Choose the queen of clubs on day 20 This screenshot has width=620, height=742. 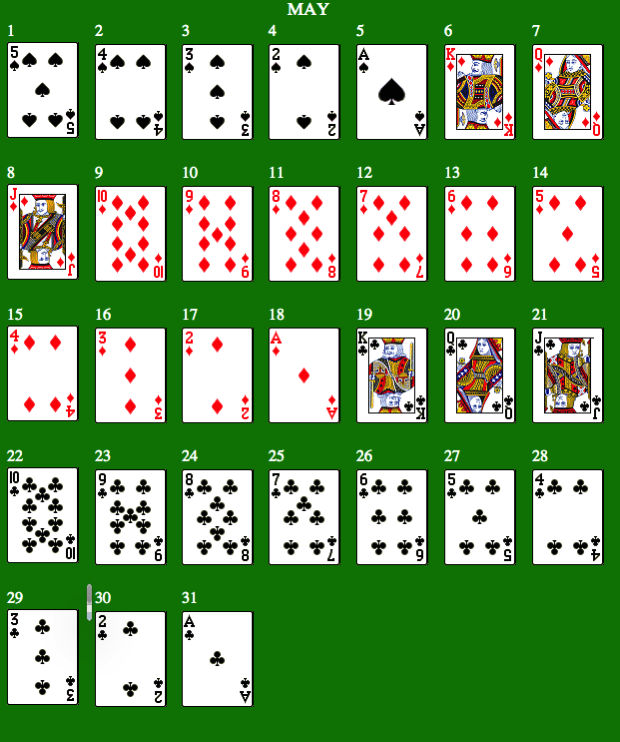coord(480,375)
